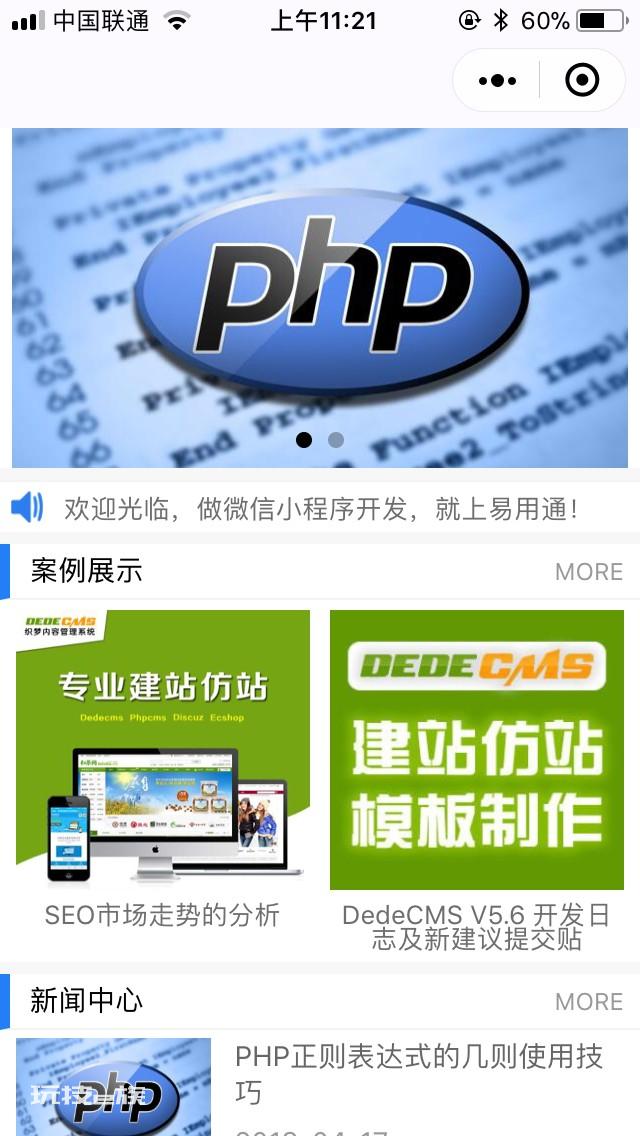Tap MORE next to 案例展示
The image size is (640, 1136).
pyautogui.click(x=589, y=572)
